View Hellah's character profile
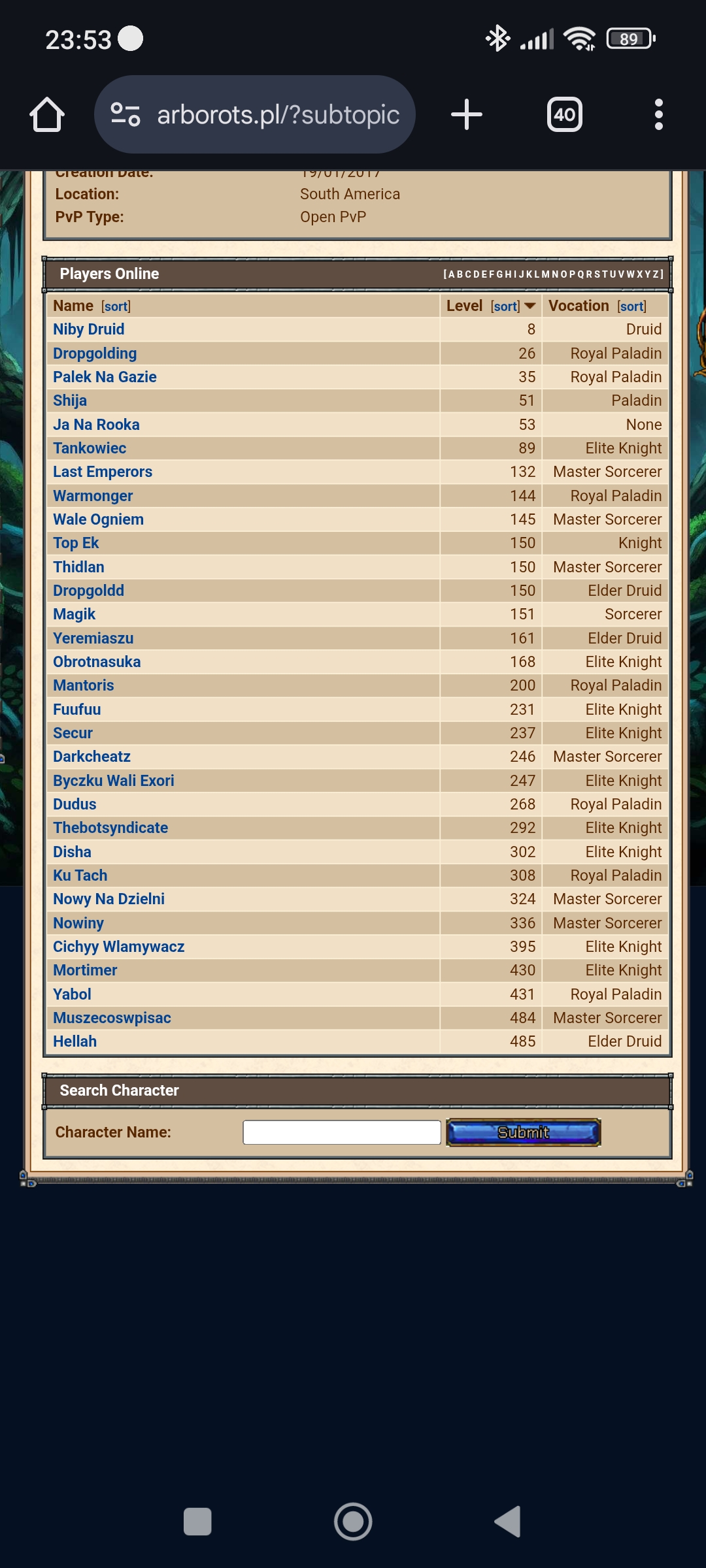Image resolution: width=706 pixels, height=1568 pixels. click(x=75, y=1041)
